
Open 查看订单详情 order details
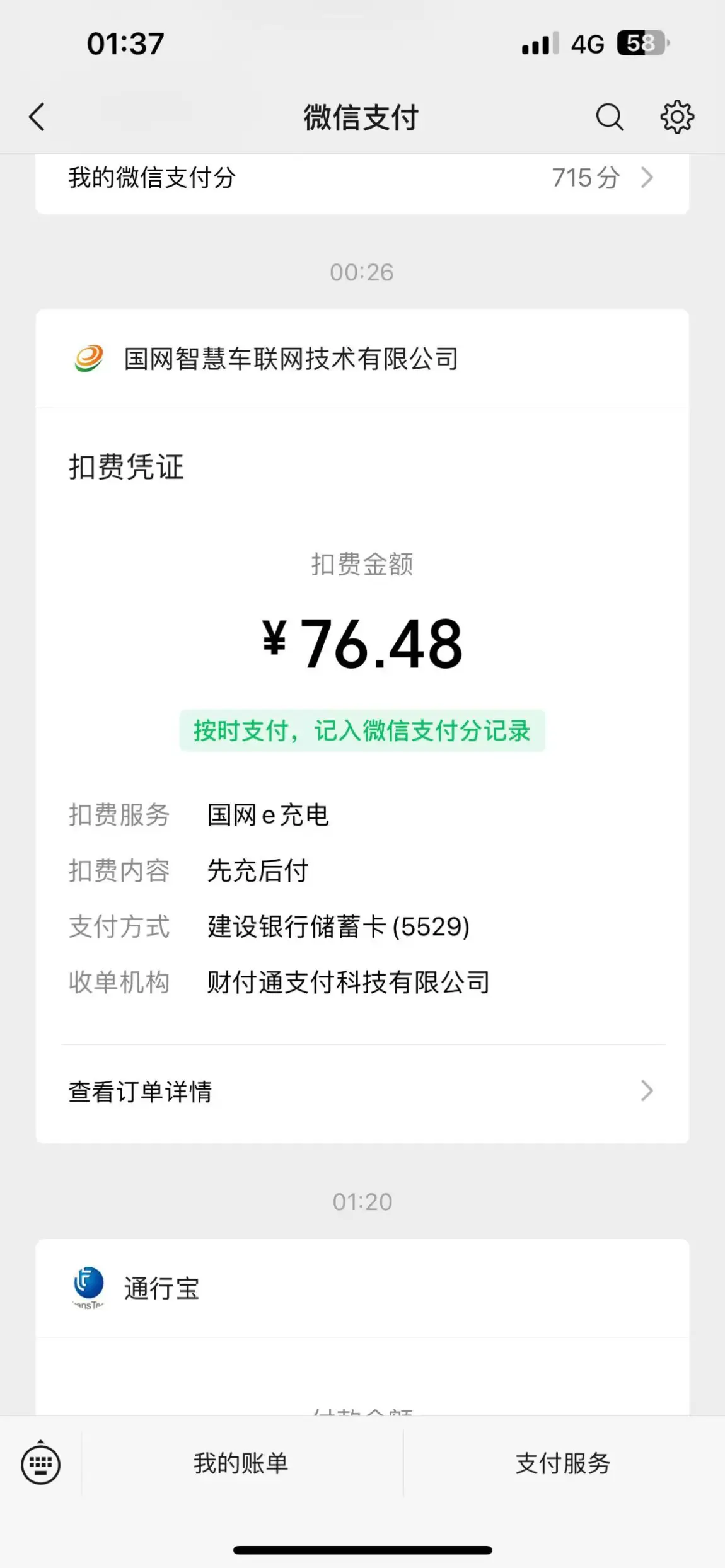pos(362,1091)
